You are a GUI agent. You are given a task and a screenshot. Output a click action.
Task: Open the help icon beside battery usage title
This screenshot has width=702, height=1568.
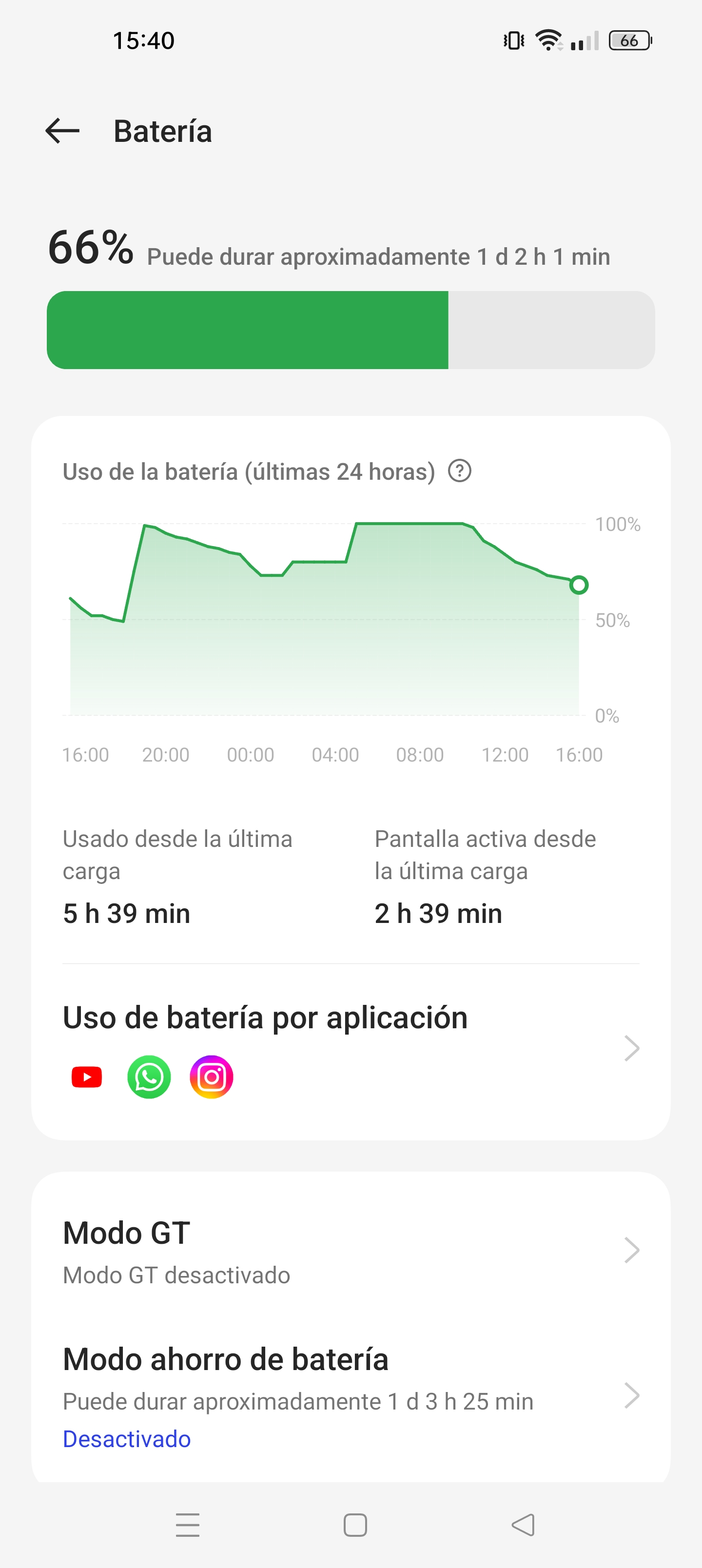tap(460, 471)
